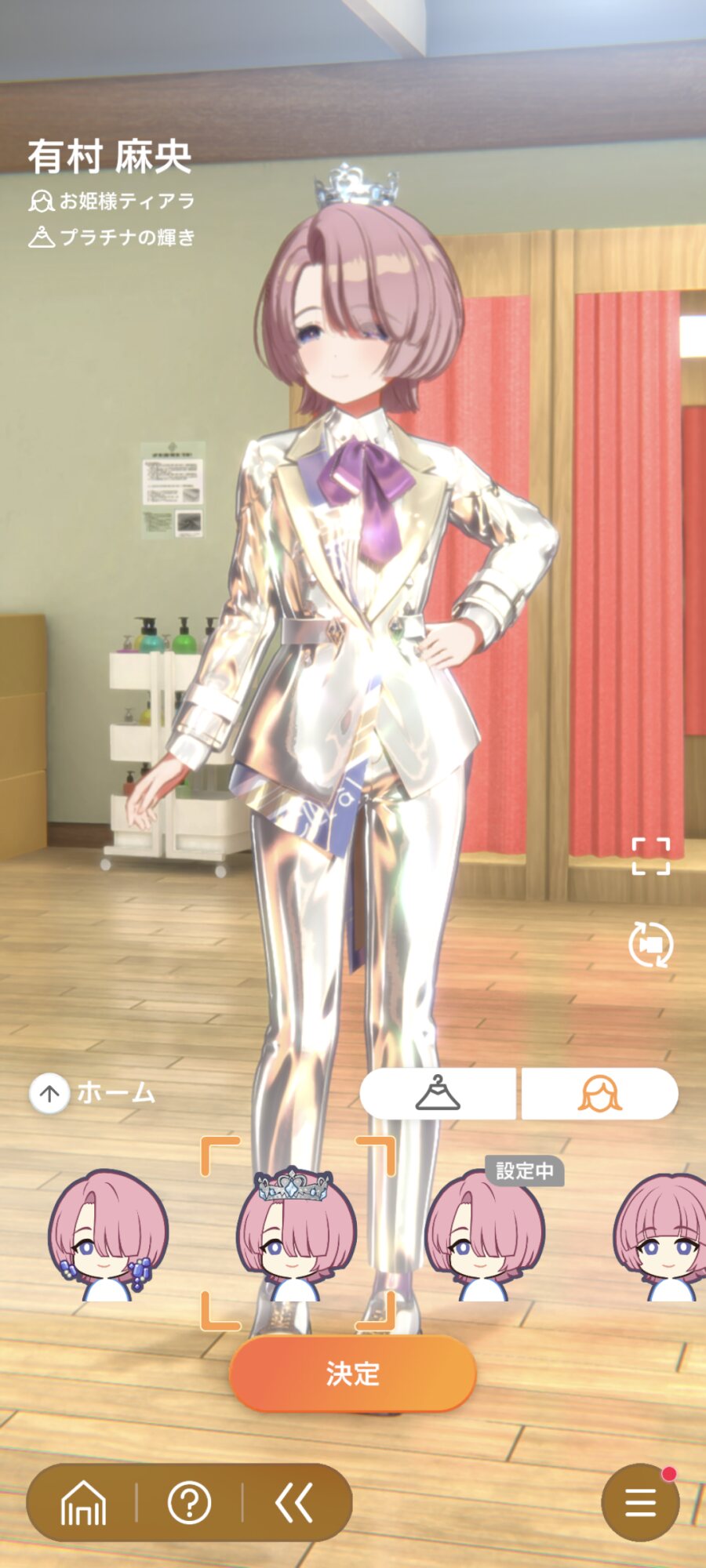This screenshot has width=706, height=1568.
Task: Enter fullscreen view mode
Action: click(650, 855)
